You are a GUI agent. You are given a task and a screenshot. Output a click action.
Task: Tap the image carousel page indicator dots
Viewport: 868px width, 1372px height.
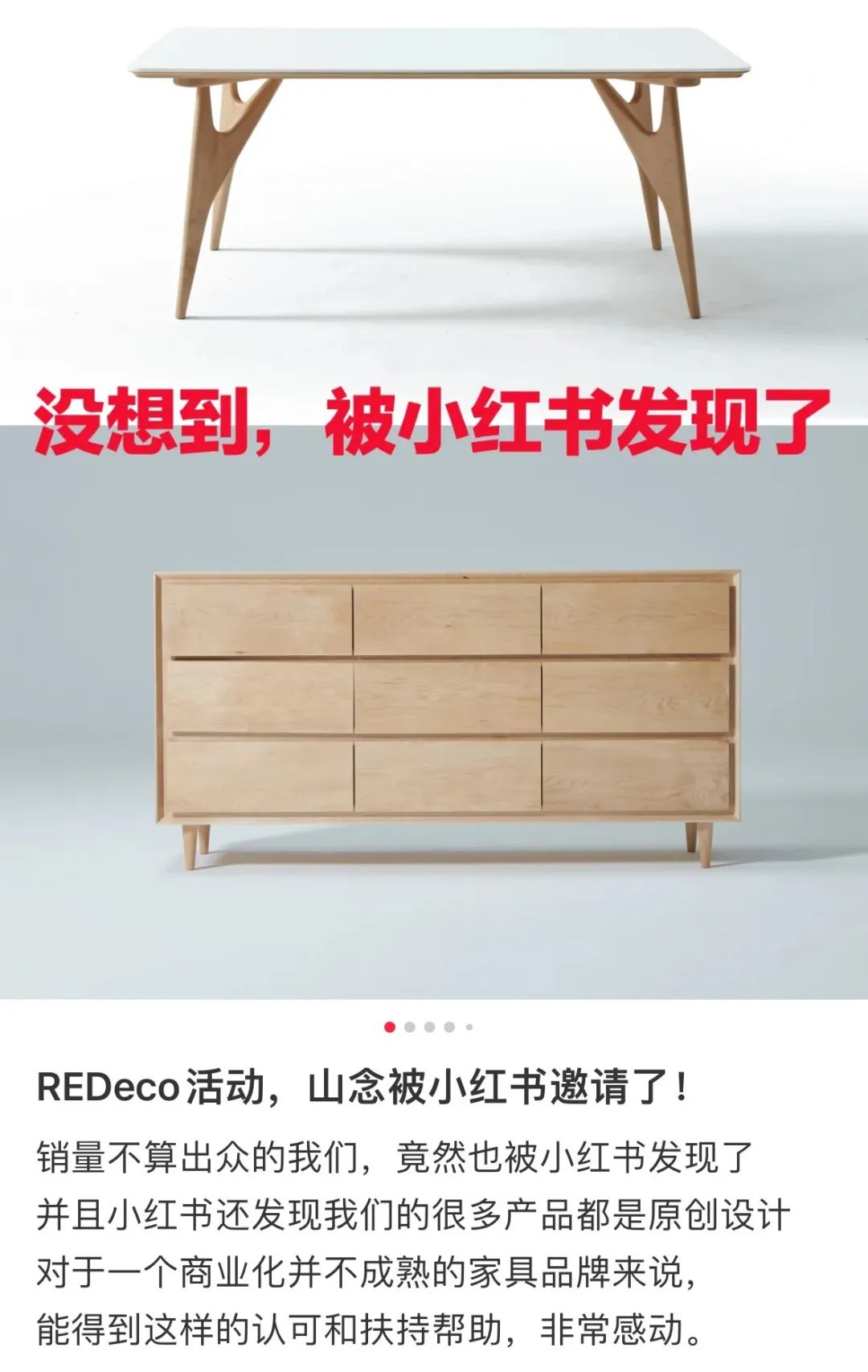click(x=429, y=1027)
